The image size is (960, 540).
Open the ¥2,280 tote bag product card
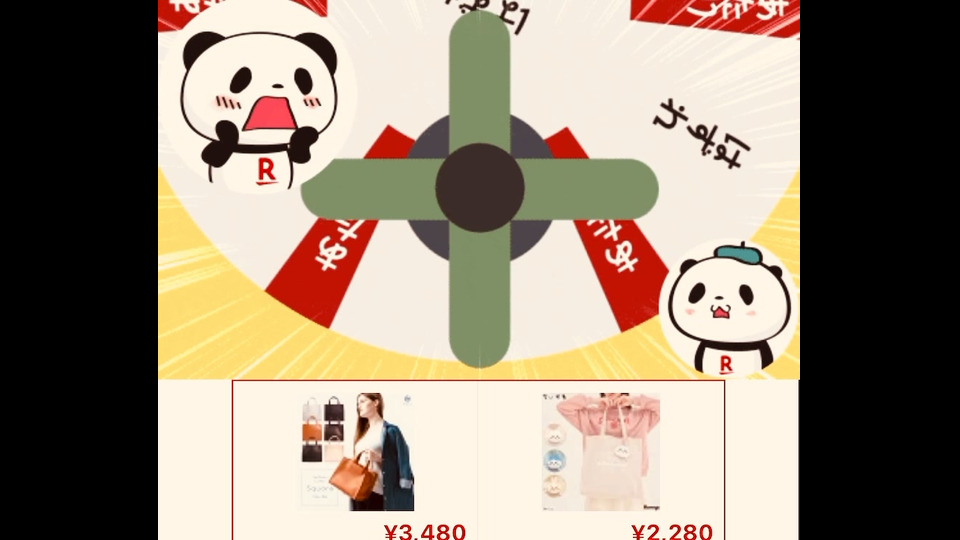point(600,453)
